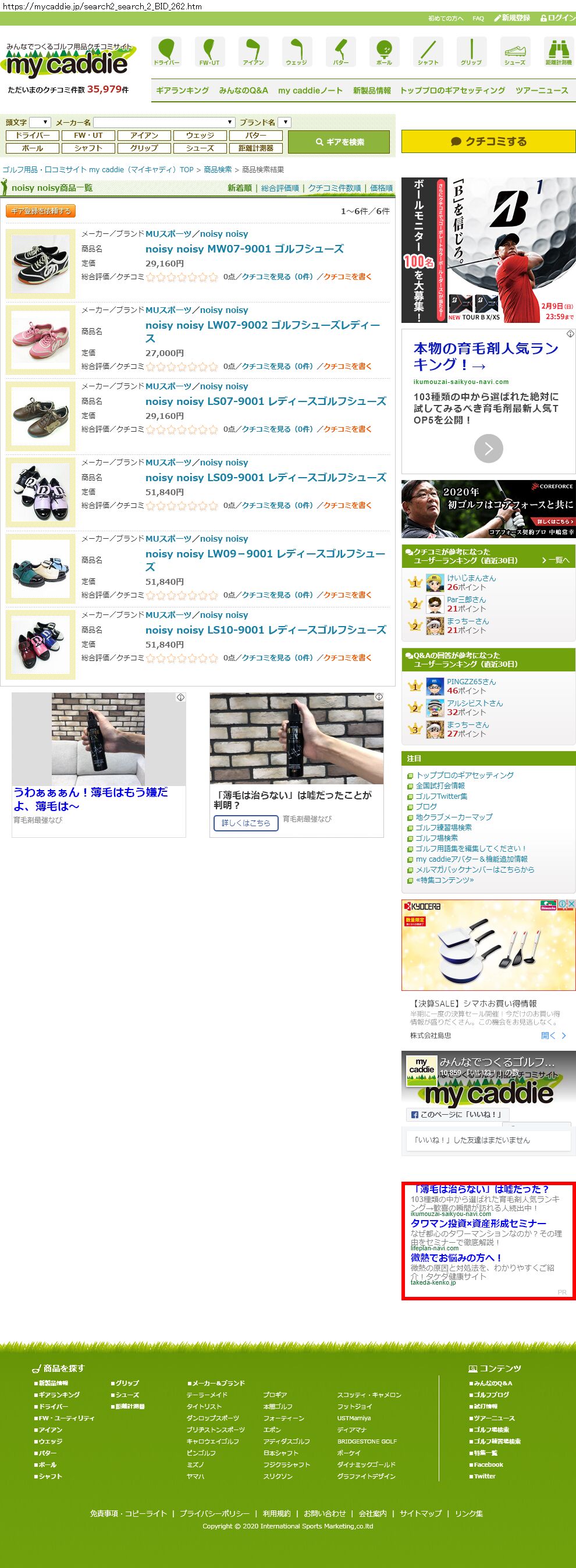Open noisy noisy MW07-9001 ゴルフシューズ
Screen dimensions: 576x1568
[x=244, y=248]
